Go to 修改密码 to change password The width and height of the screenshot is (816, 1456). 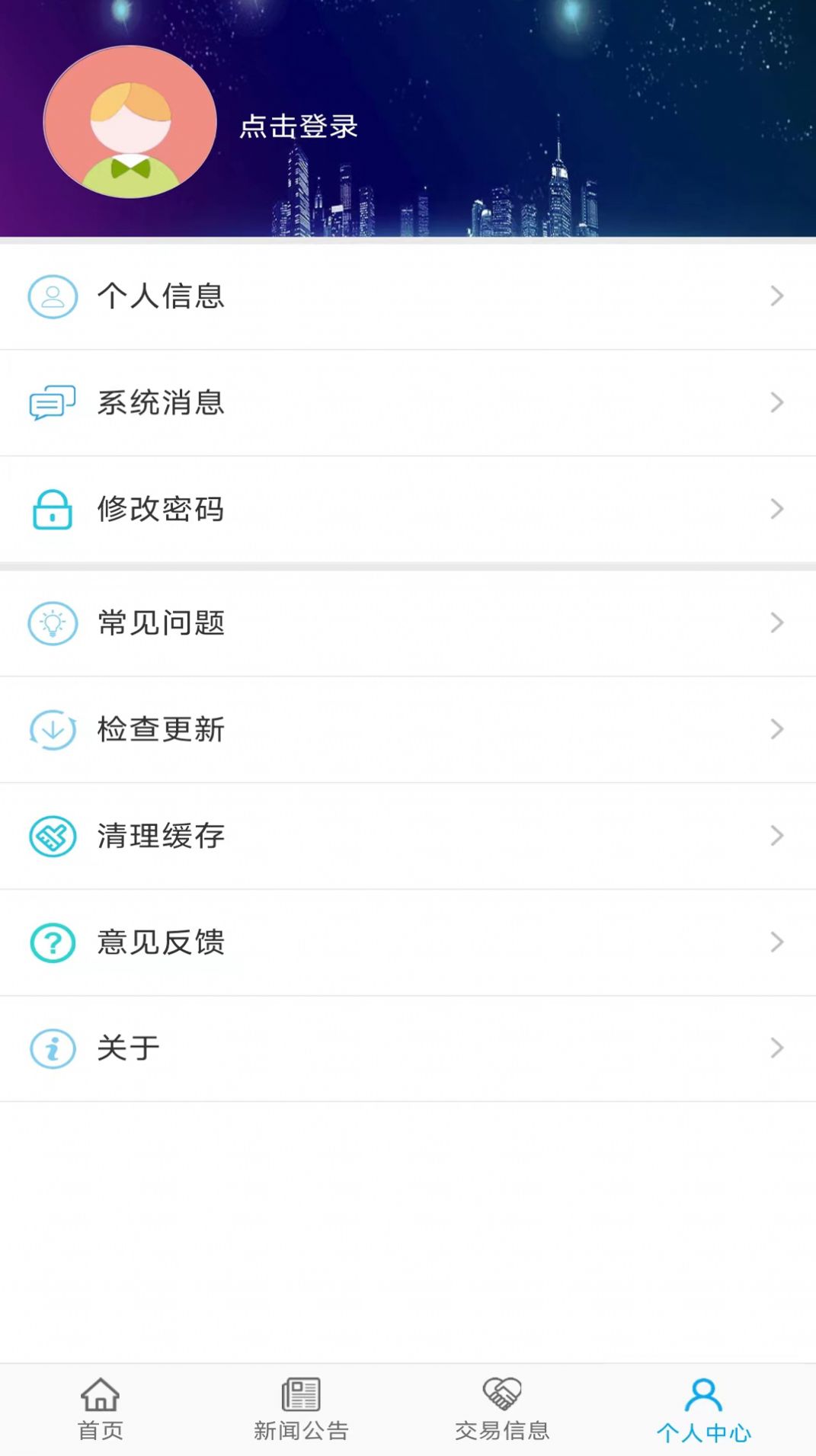click(x=408, y=509)
